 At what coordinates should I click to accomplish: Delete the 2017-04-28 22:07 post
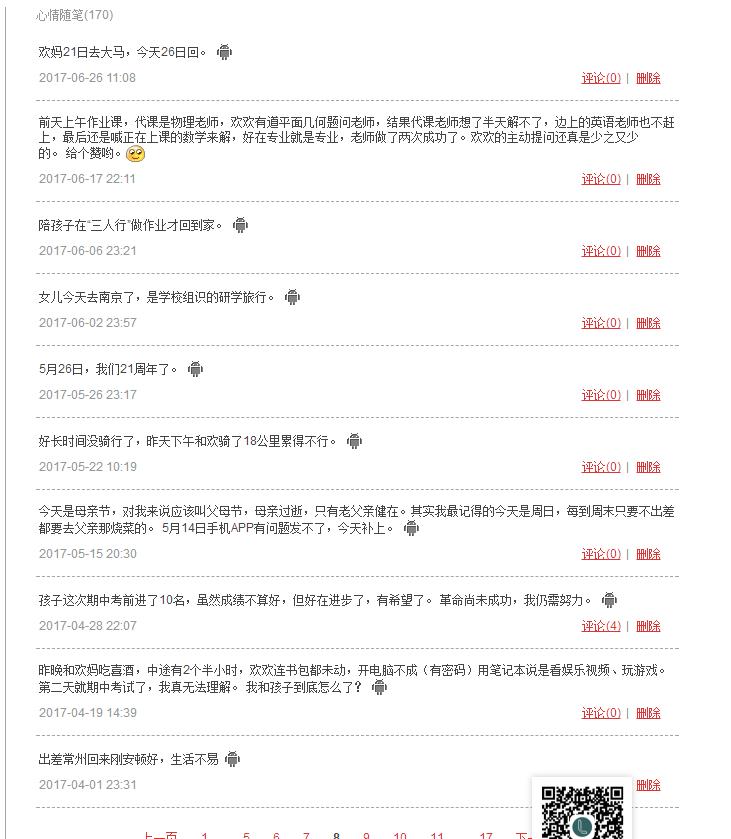tap(648, 626)
